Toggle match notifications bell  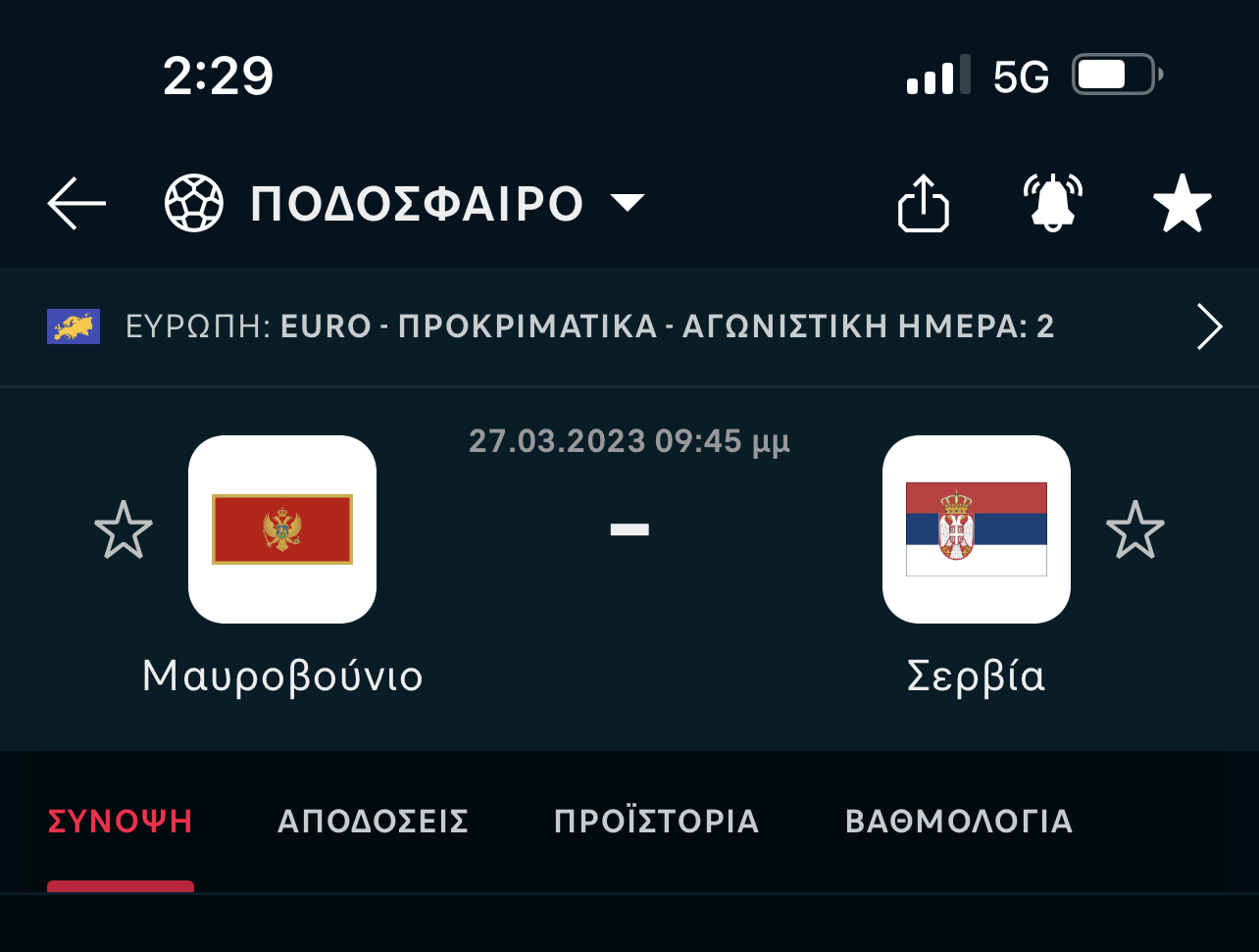(x=1052, y=204)
